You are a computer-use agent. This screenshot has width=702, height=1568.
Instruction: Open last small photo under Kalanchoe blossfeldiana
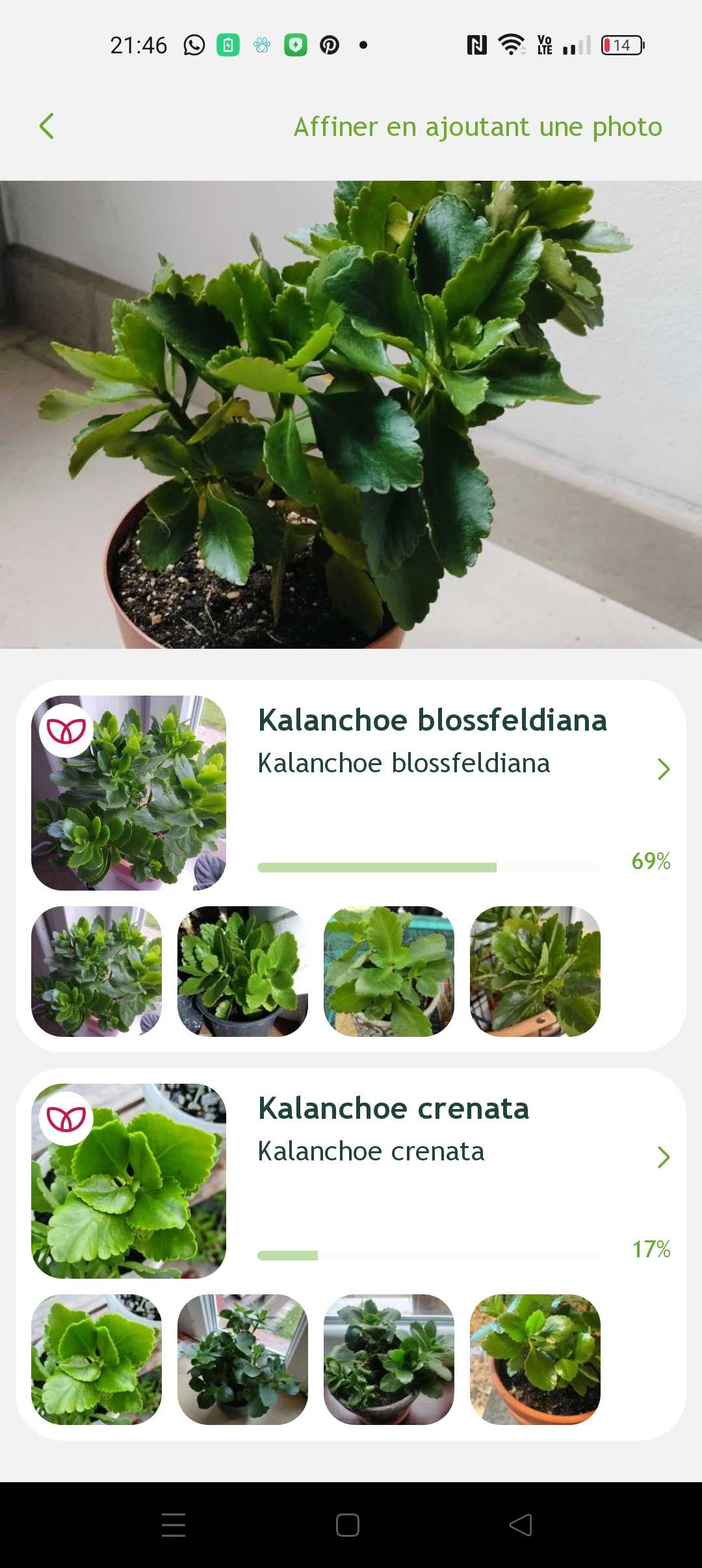[x=535, y=971]
